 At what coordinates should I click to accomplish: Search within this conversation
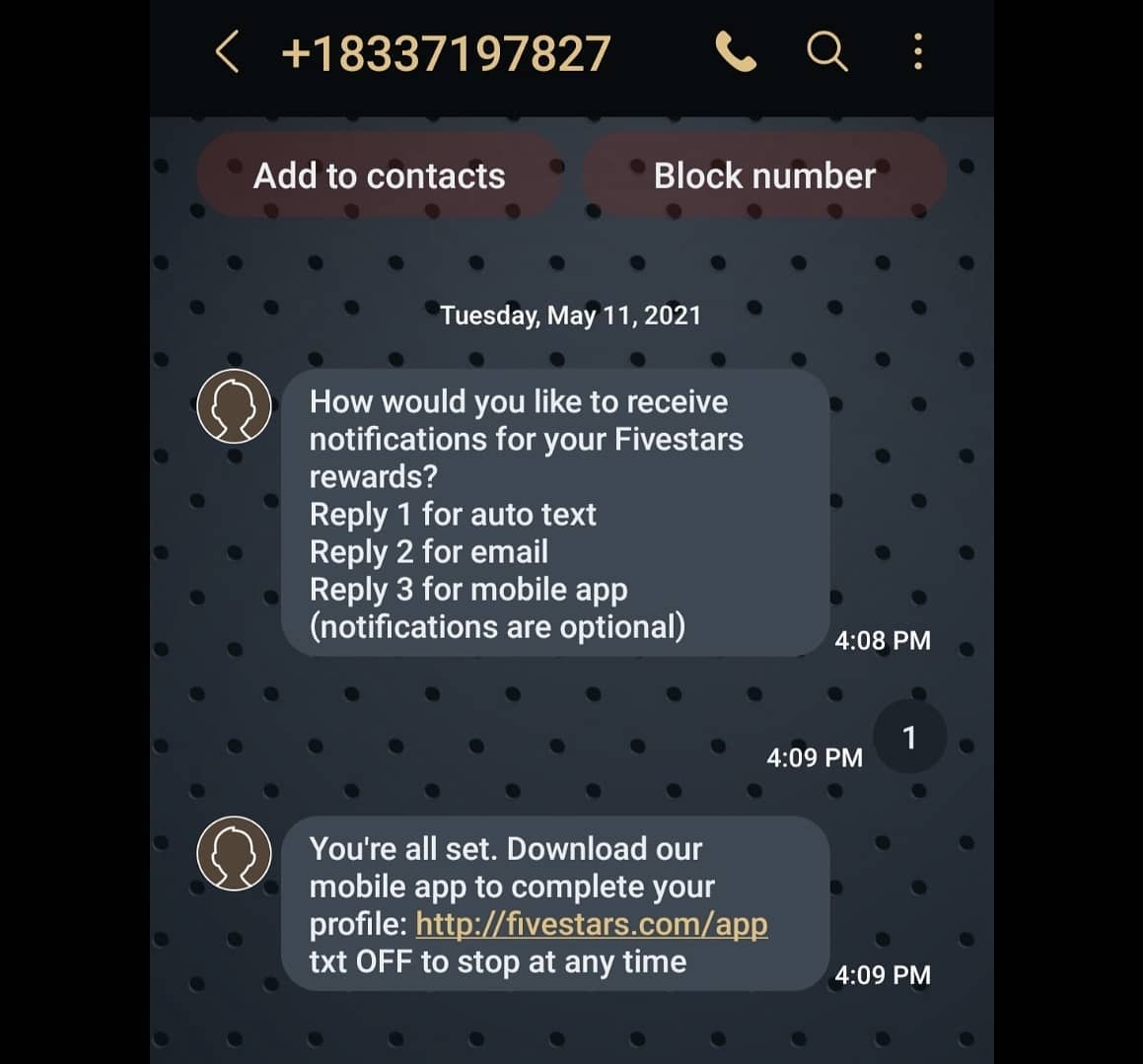(x=826, y=51)
